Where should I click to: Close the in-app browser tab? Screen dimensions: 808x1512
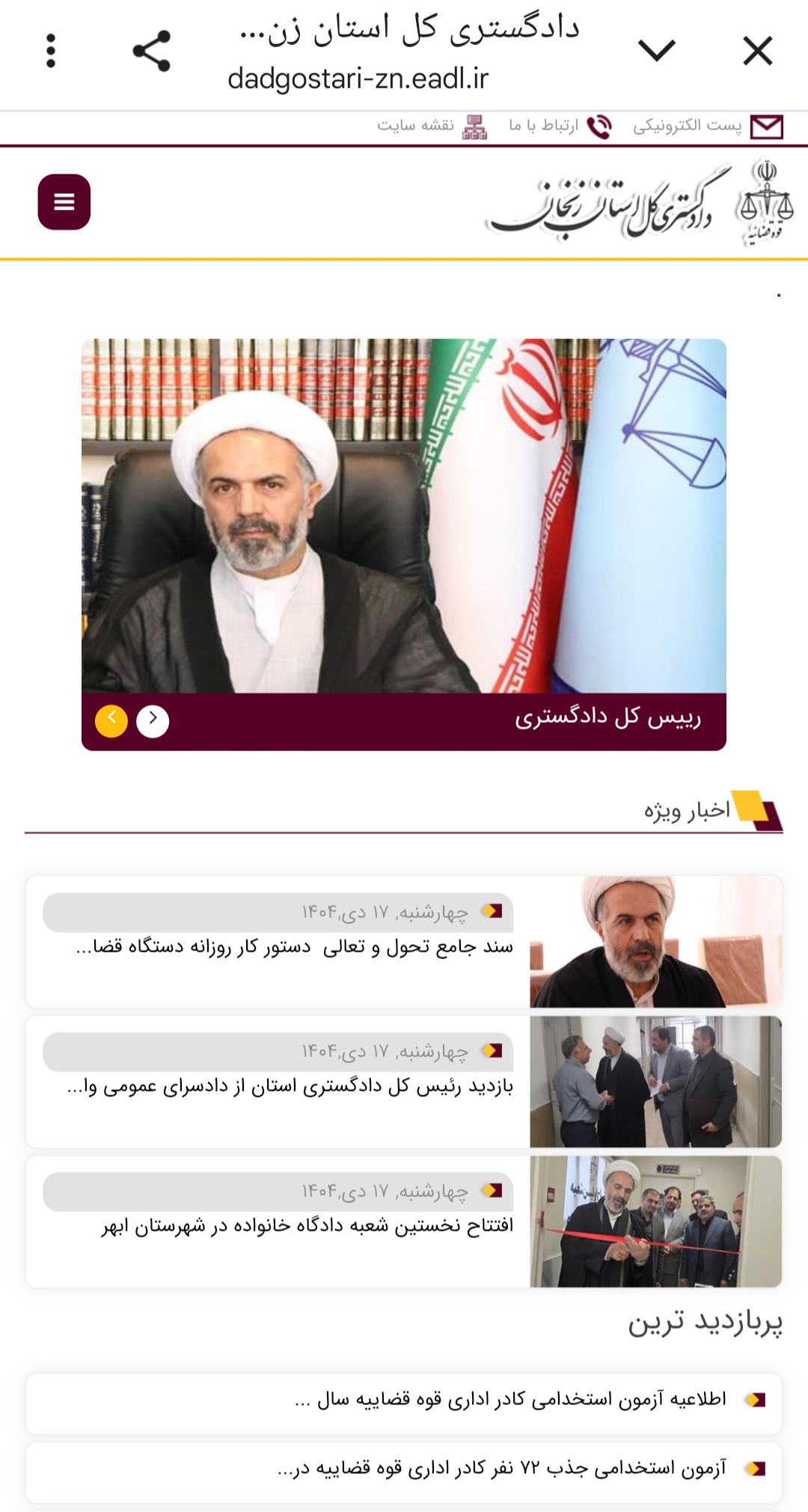coord(757,52)
